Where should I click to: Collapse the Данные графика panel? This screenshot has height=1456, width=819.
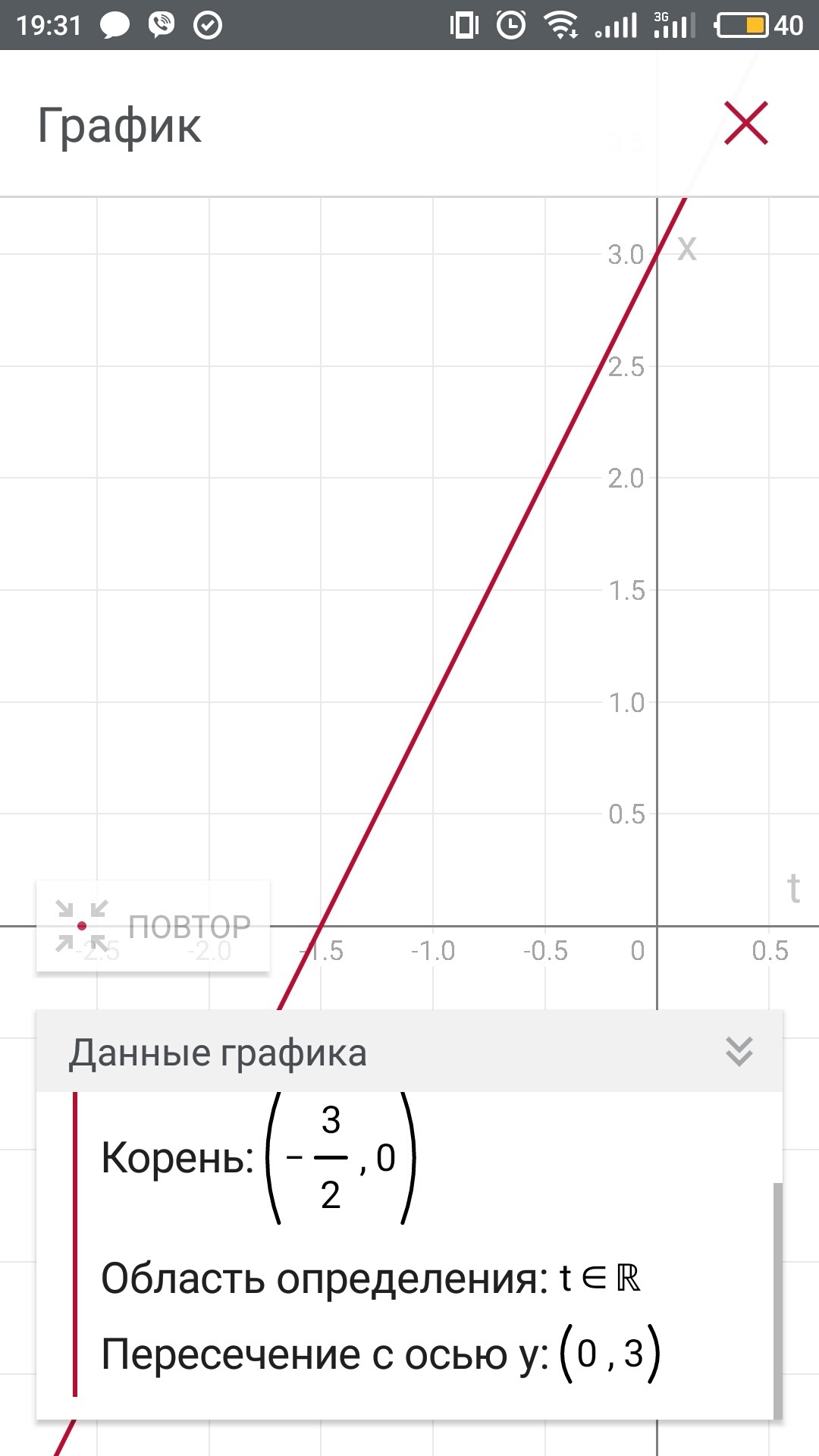[739, 1052]
